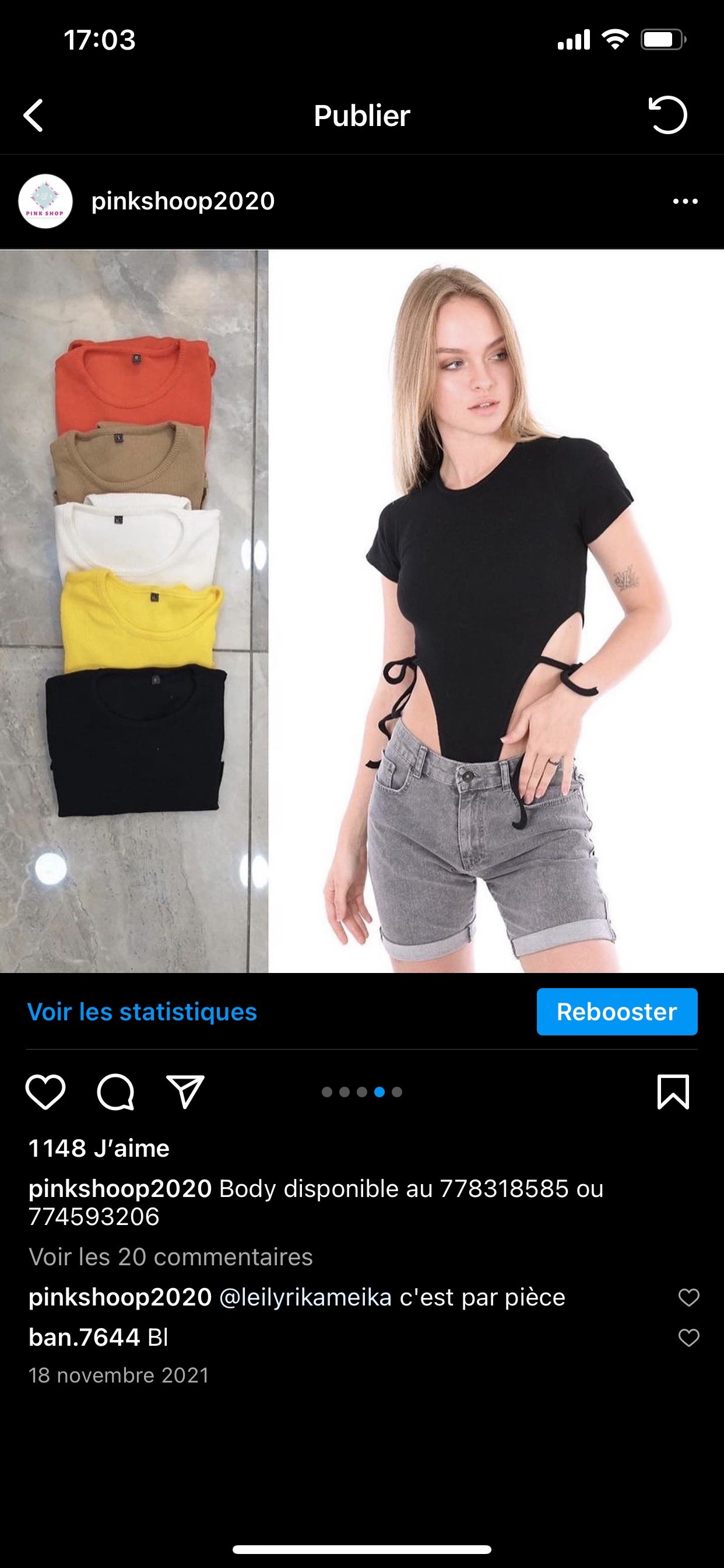Go back using the arrow icon
724x1568 pixels.
point(34,115)
